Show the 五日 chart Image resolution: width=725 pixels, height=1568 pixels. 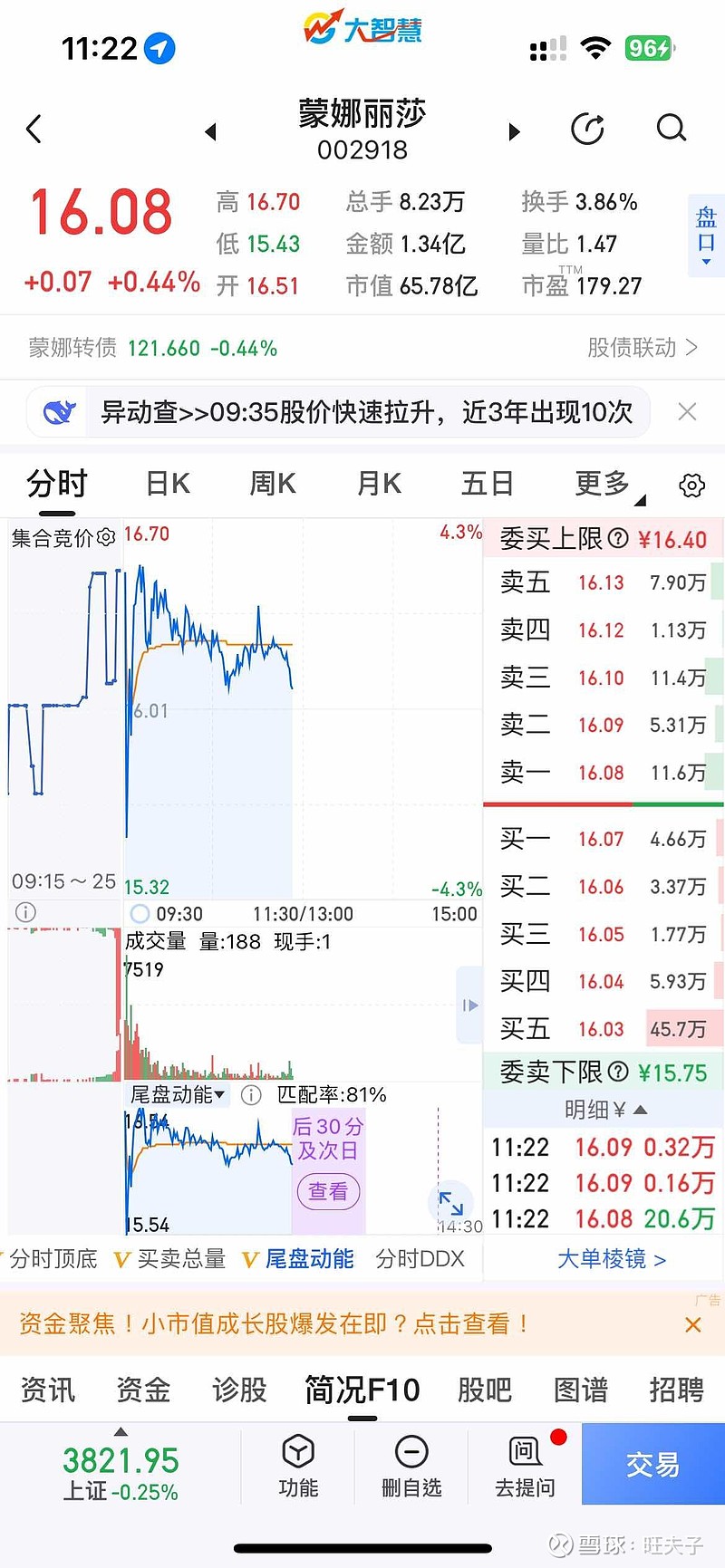tap(487, 484)
